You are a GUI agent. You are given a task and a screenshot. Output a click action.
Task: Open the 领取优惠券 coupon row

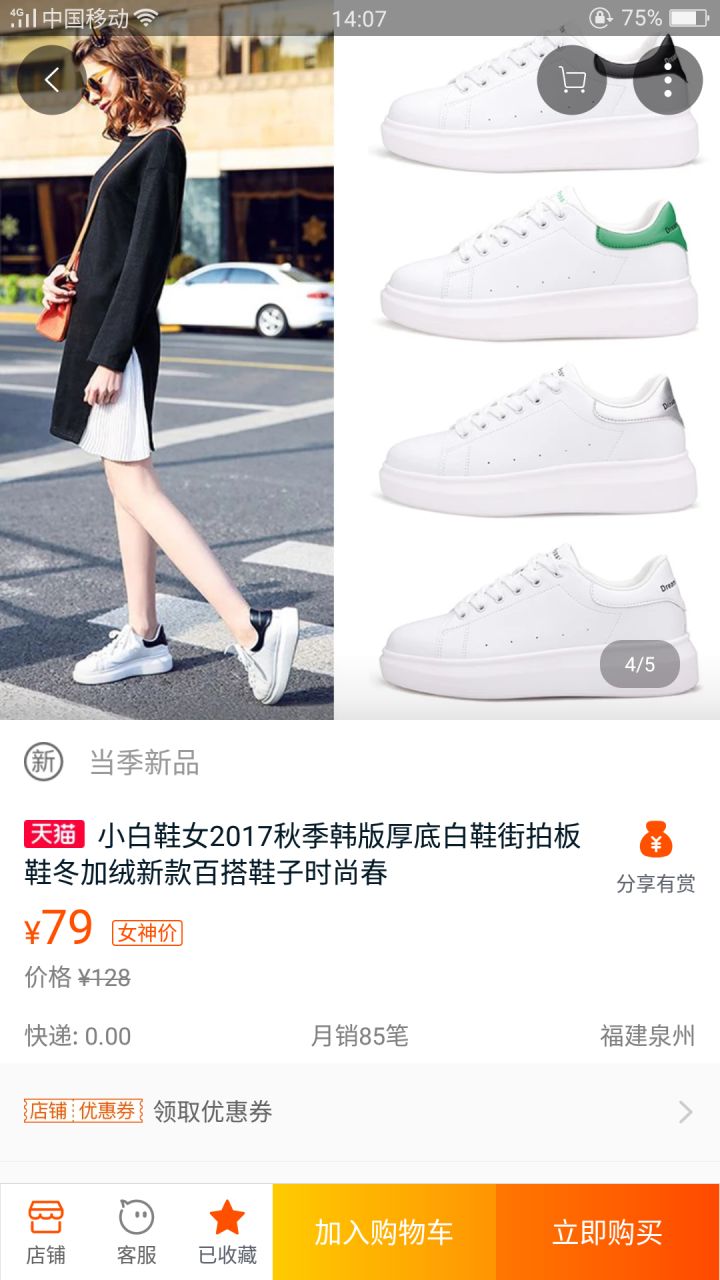click(x=360, y=1111)
